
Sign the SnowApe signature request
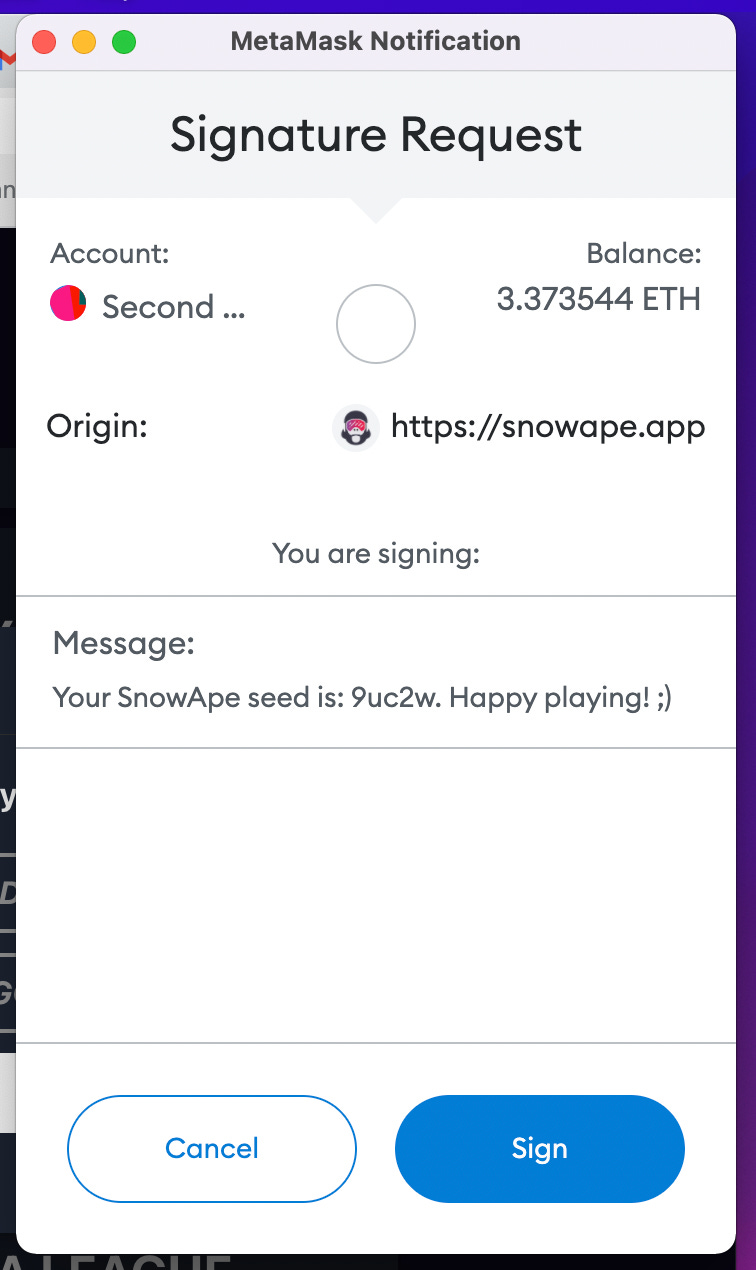click(540, 1148)
